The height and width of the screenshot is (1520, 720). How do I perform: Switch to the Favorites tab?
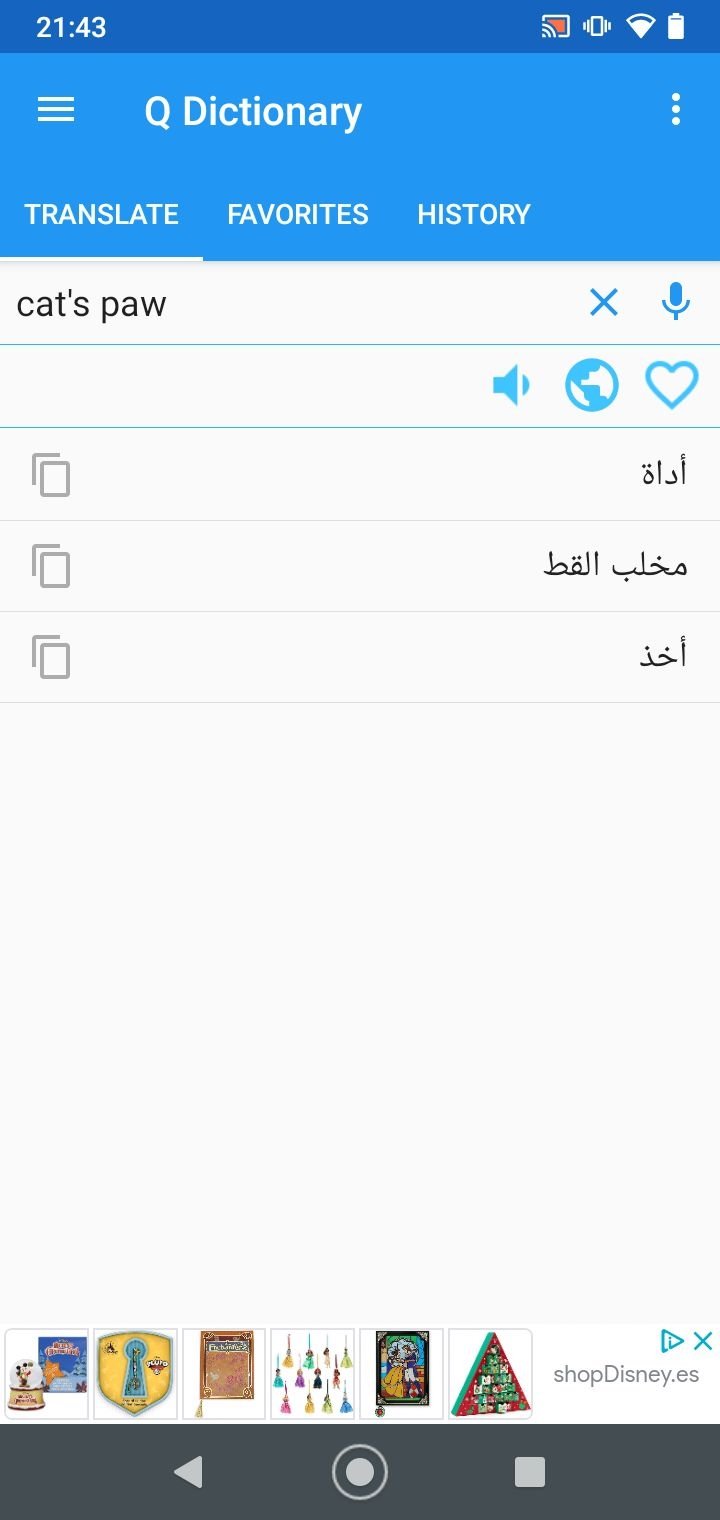pos(298,214)
